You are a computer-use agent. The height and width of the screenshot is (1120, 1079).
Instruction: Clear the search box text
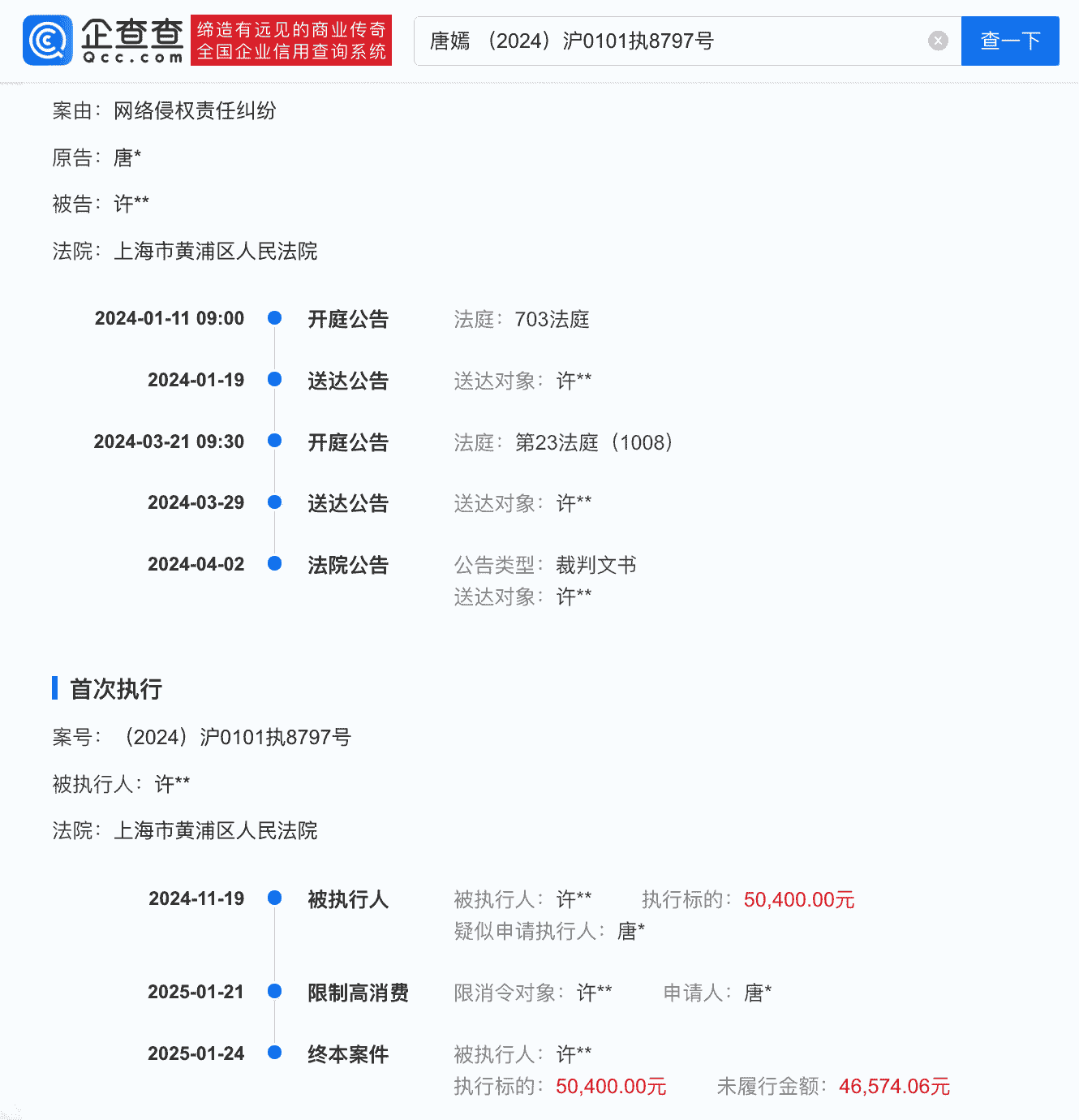pos(938,41)
